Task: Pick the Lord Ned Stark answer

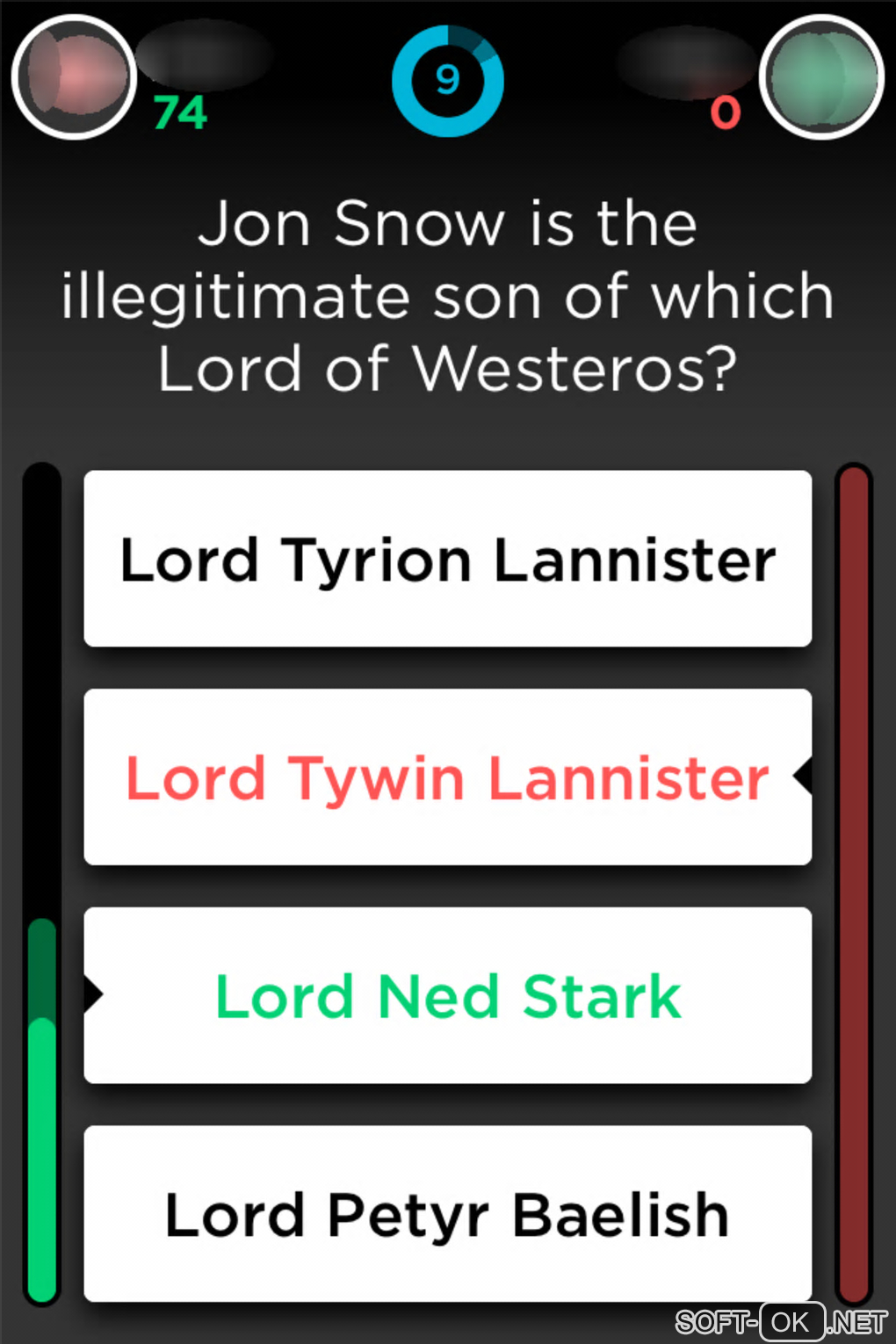Action: coord(447,995)
